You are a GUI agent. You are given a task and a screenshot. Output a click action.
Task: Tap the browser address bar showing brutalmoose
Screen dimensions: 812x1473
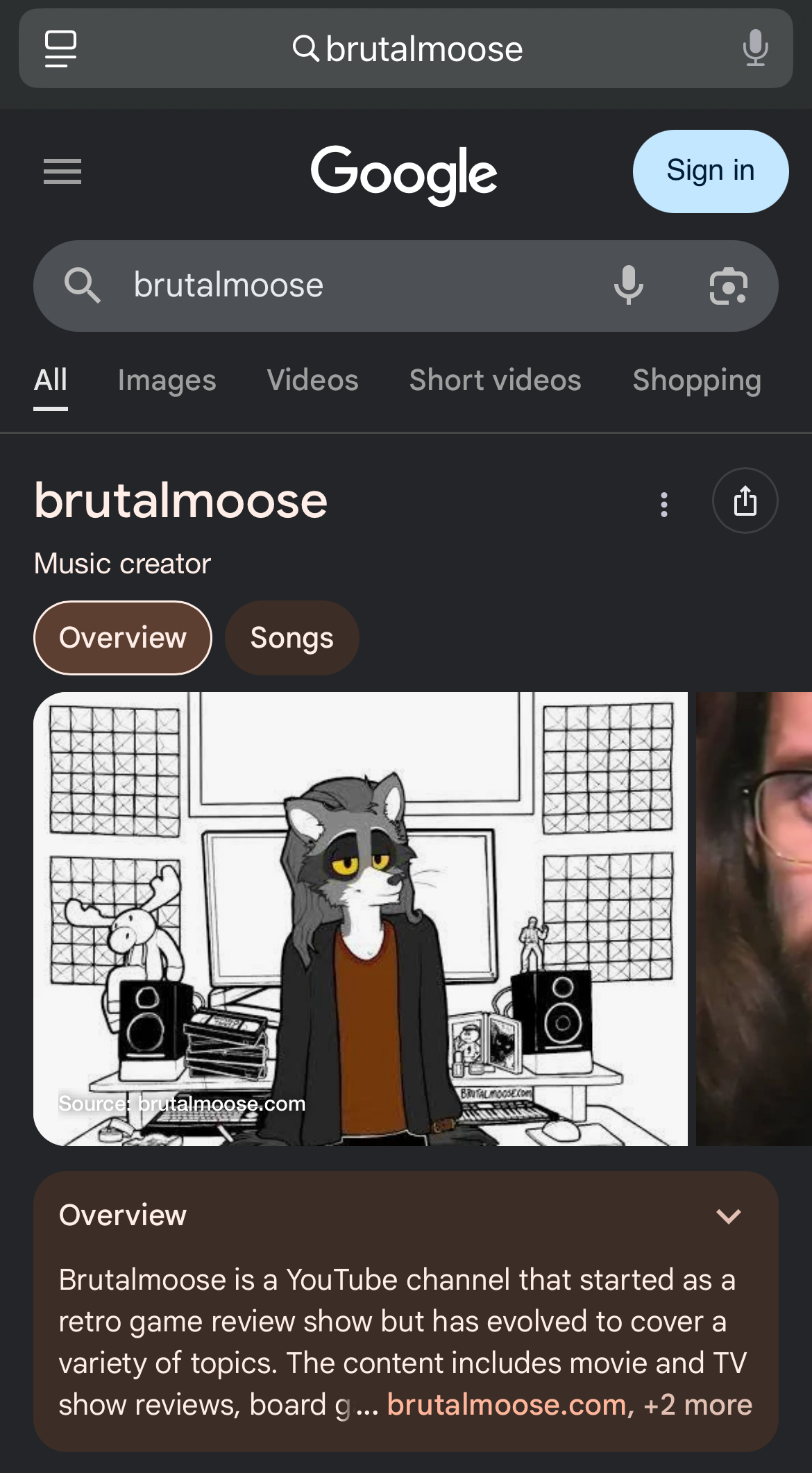406,49
